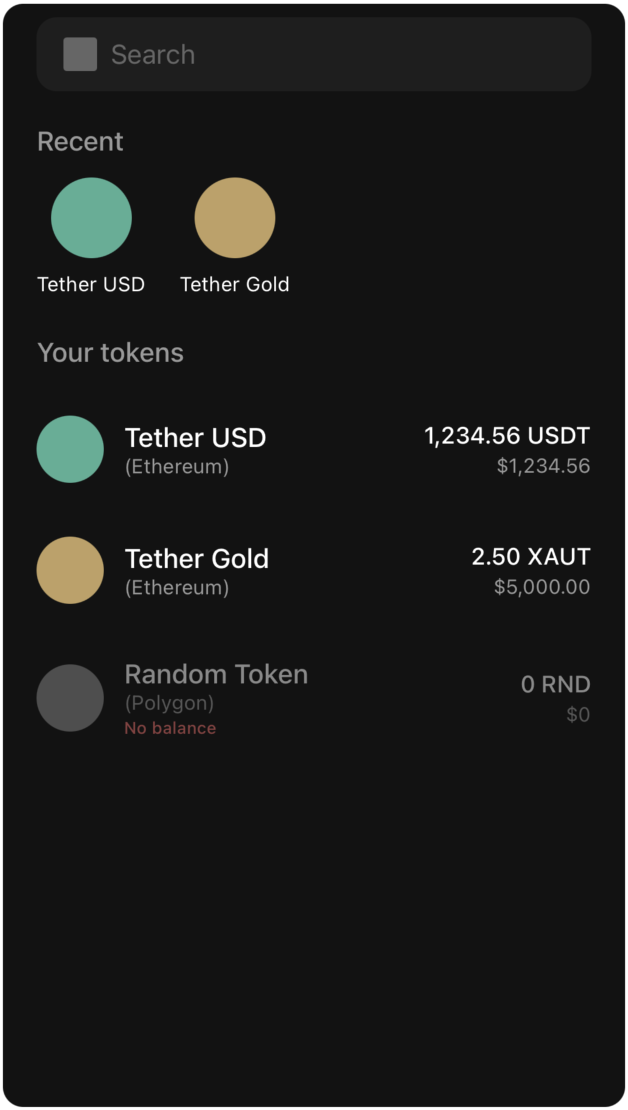This screenshot has height=1110, width=628.
Task: Open Tether USD Ethereum token row
Action: [x=313, y=450]
